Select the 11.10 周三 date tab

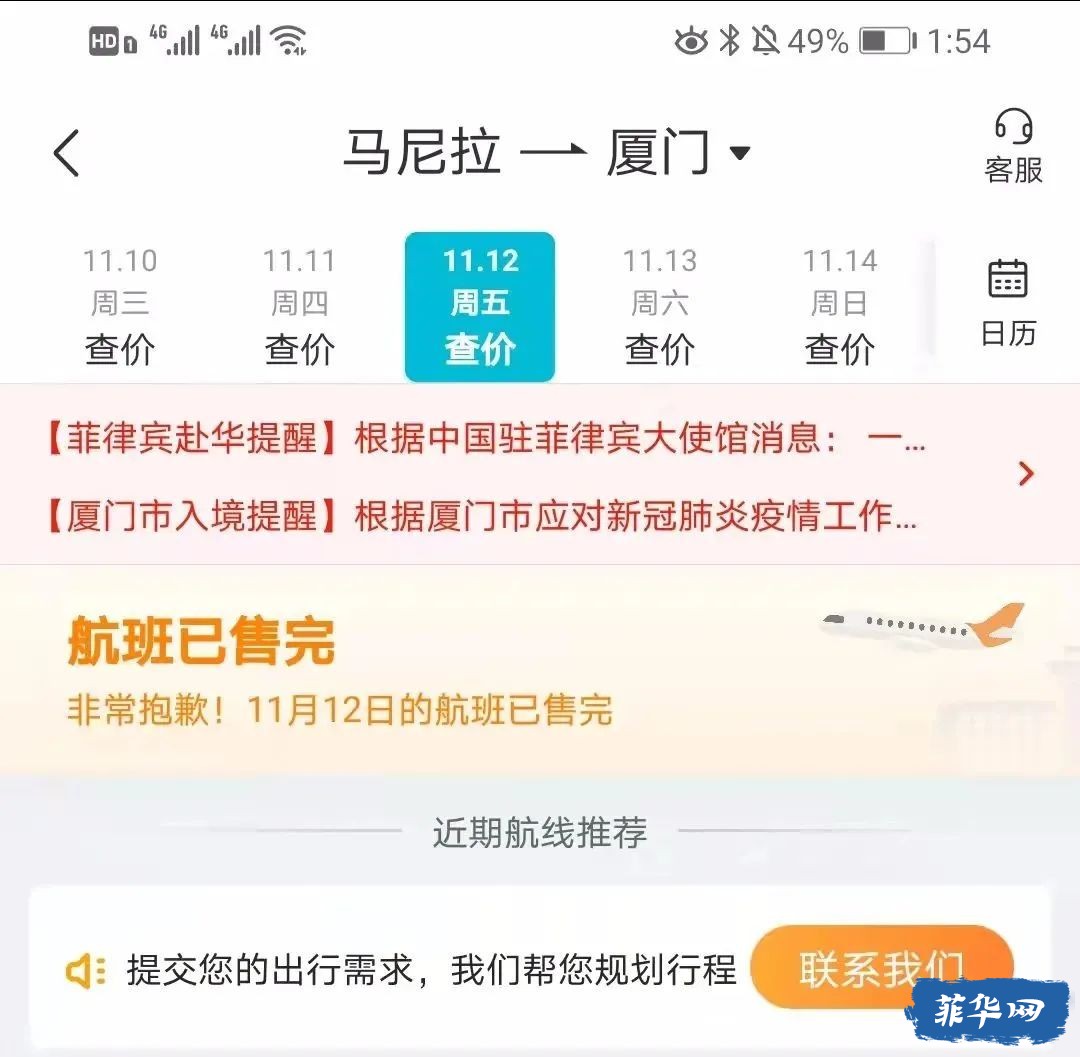coord(120,306)
